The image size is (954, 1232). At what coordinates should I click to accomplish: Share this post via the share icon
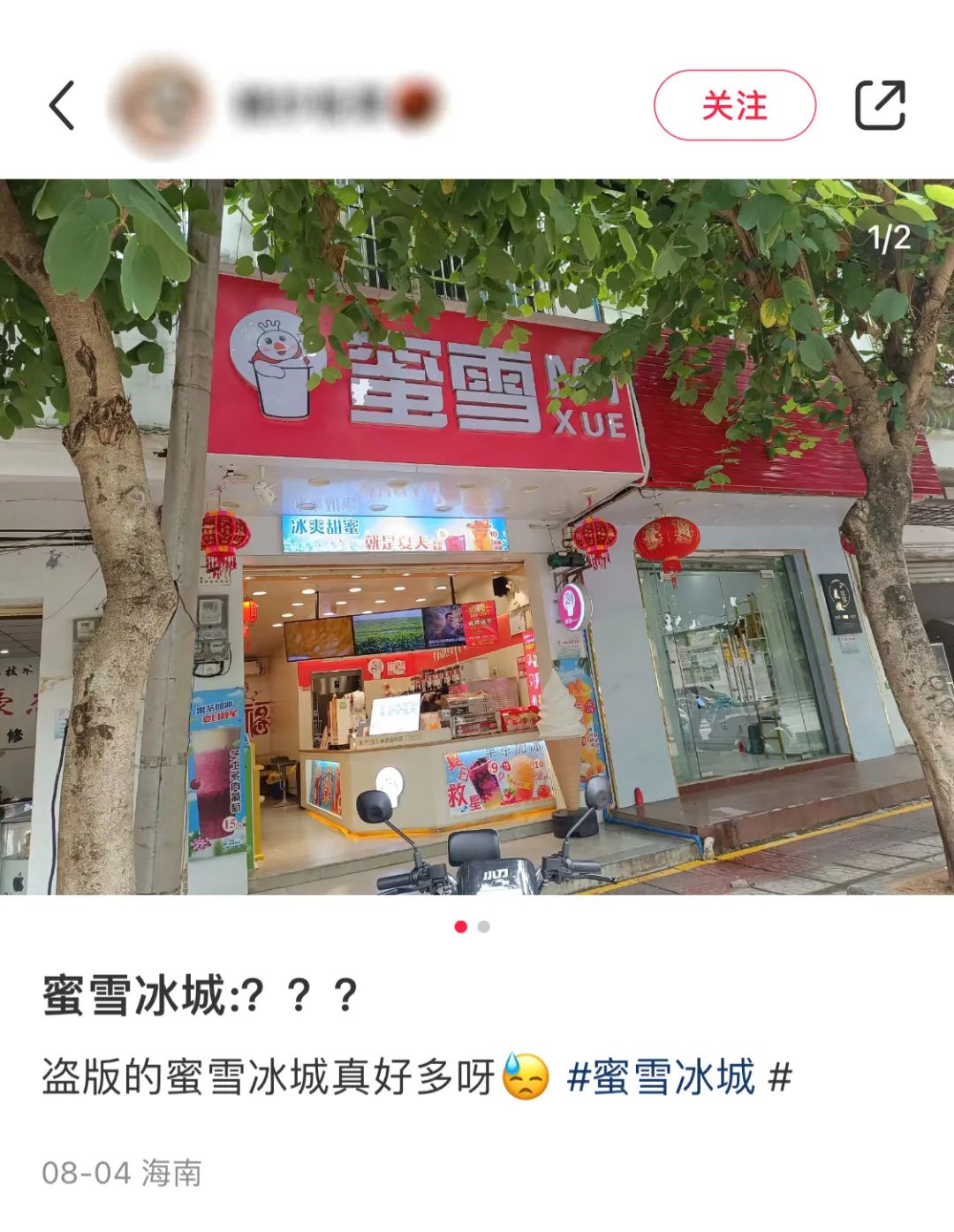(x=880, y=105)
